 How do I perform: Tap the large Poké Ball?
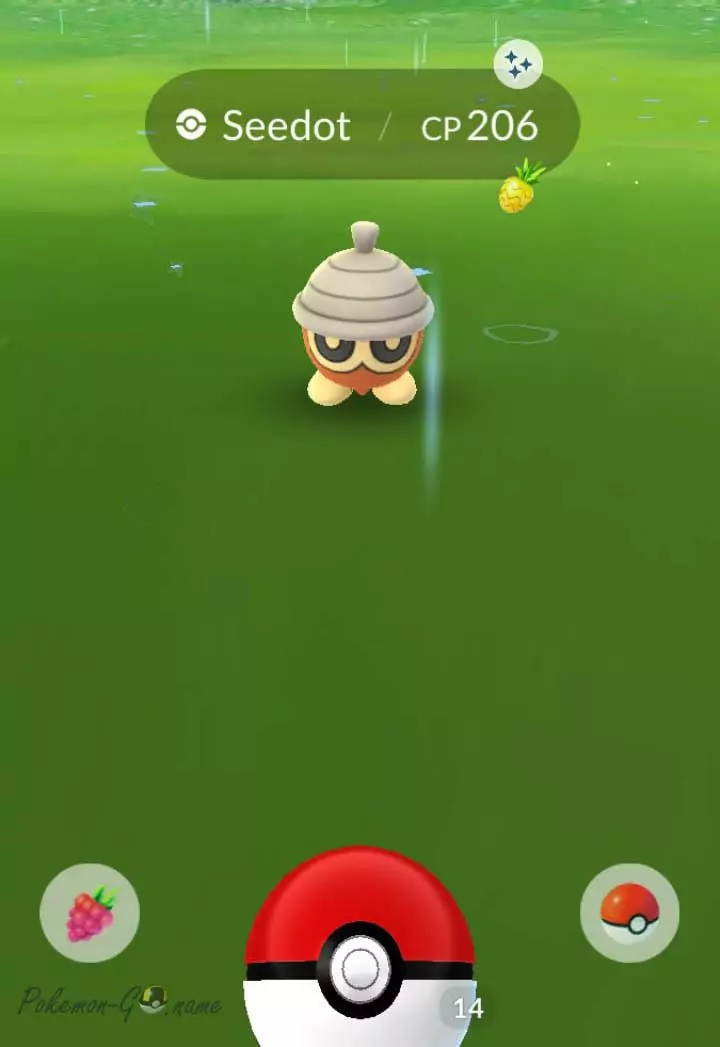pyautogui.click(x=360, y=955)
